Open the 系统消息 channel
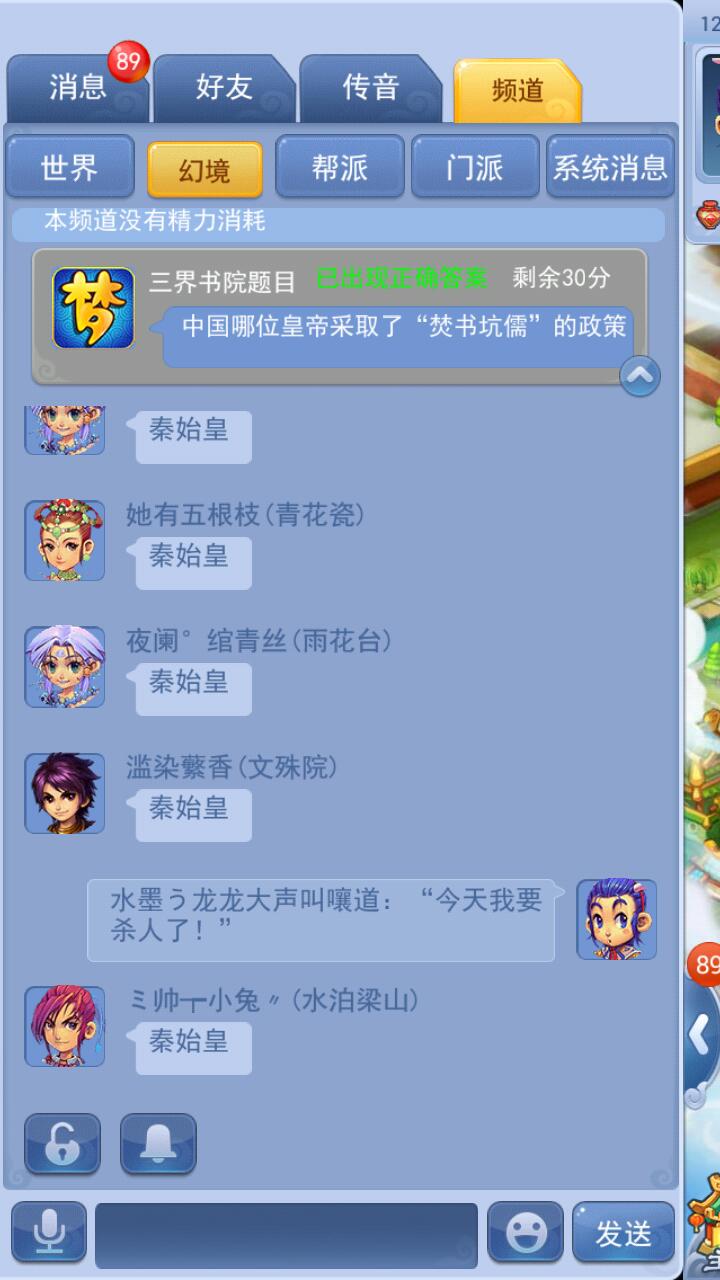The image size is (720, 1280). pos(610,167)
